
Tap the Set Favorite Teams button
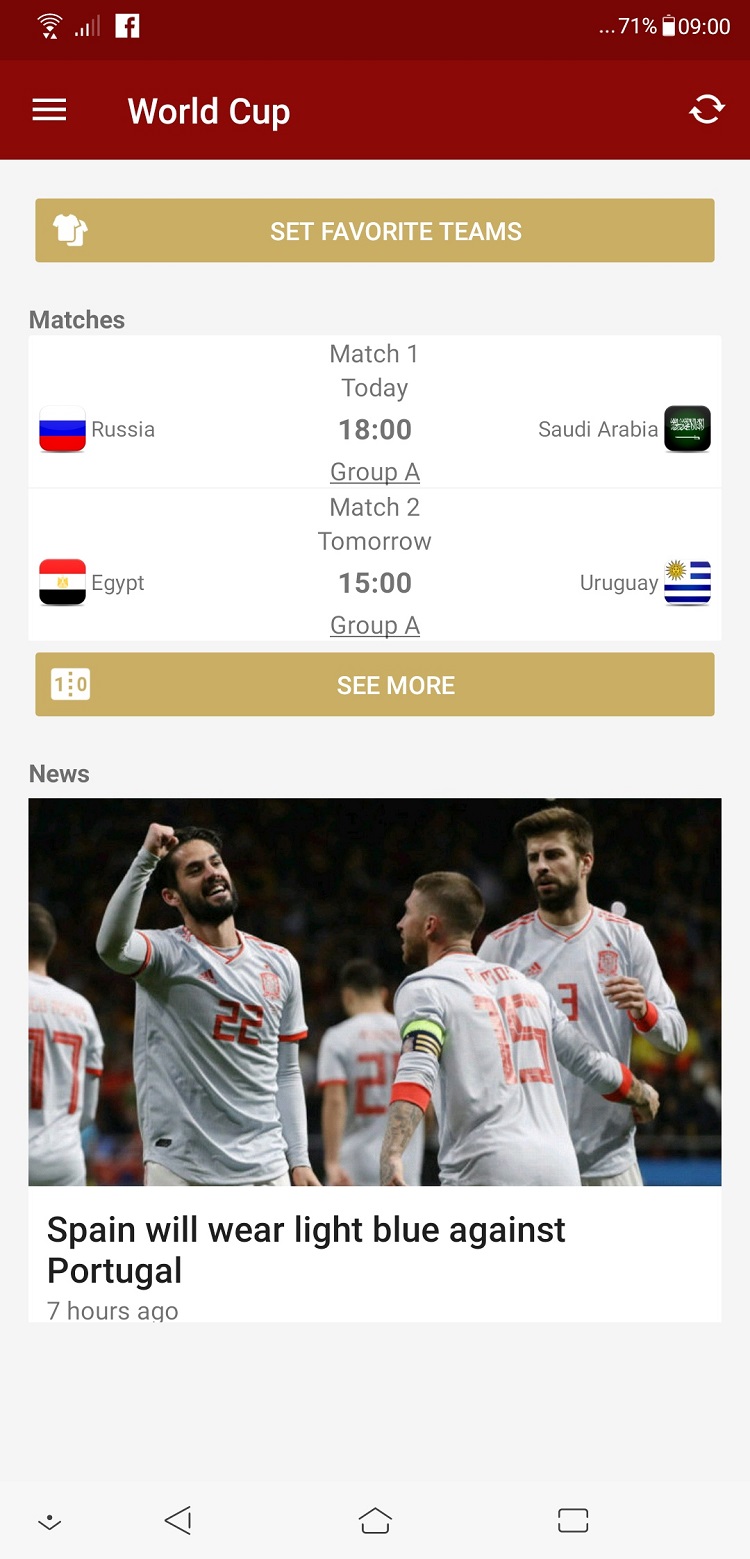(375, 231)
